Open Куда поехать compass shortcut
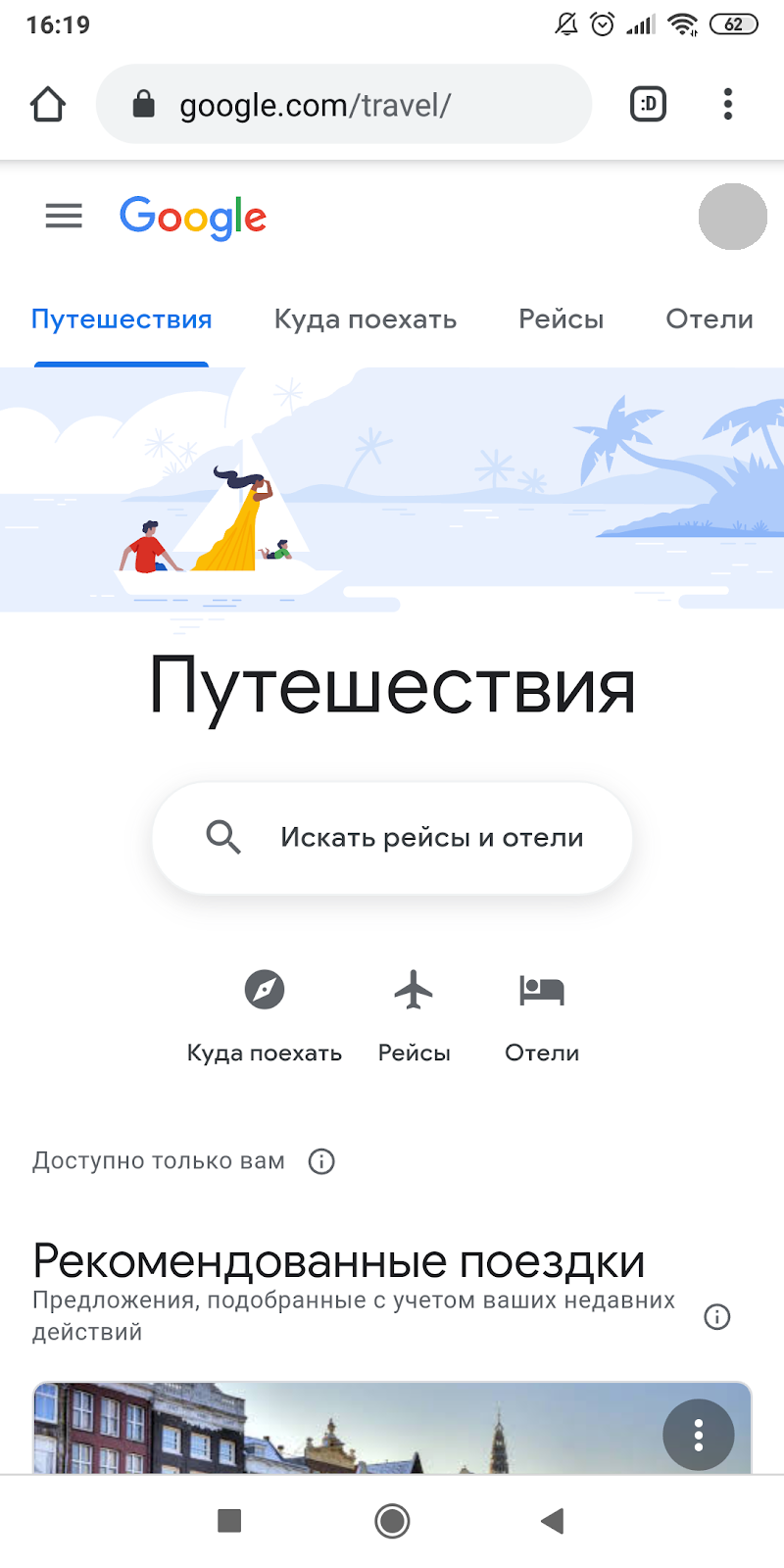The height and width of the screenshot is (1568, 784). click(x=265, y=990)
